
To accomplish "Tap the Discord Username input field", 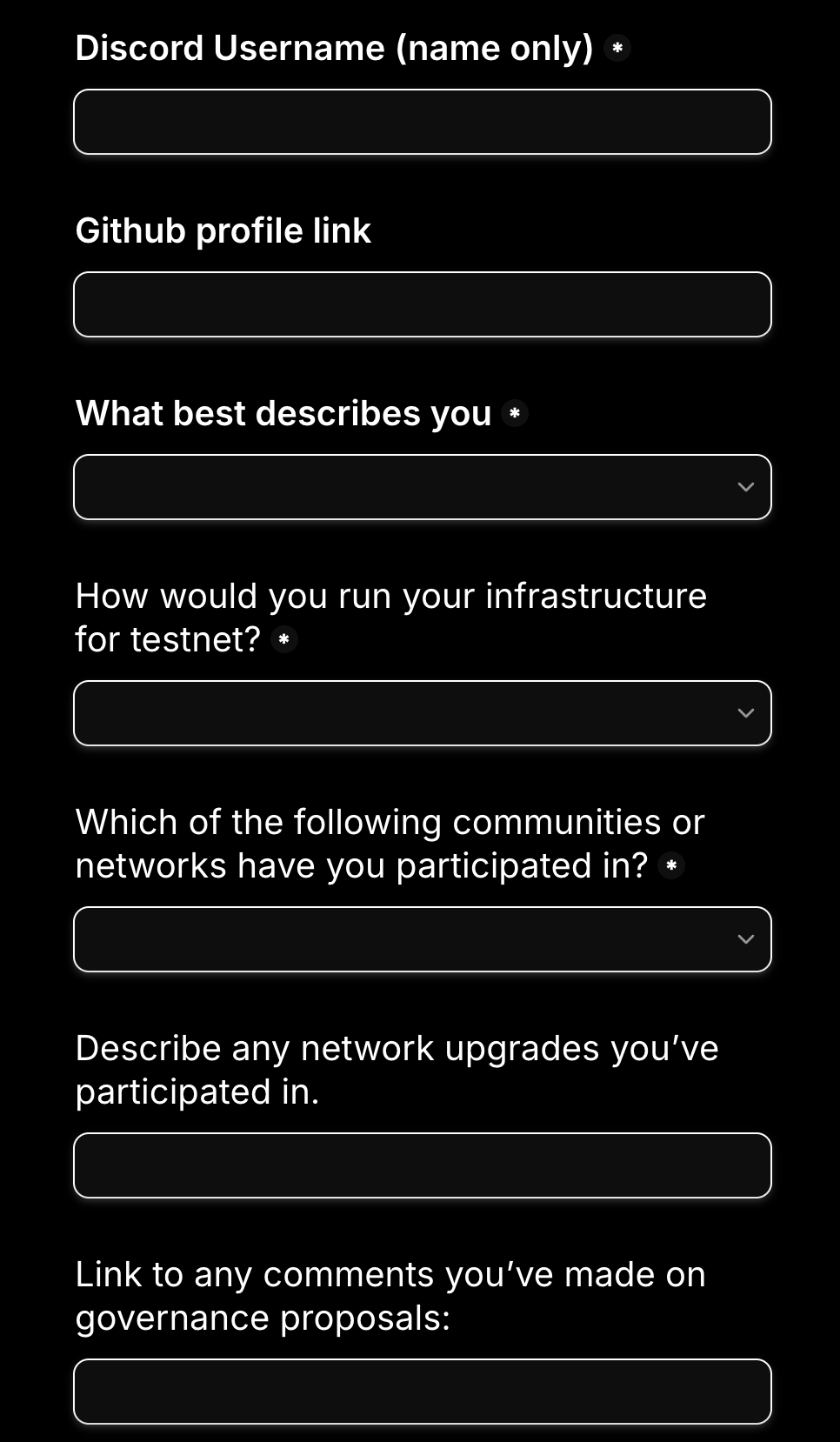I will click(422, 122).
